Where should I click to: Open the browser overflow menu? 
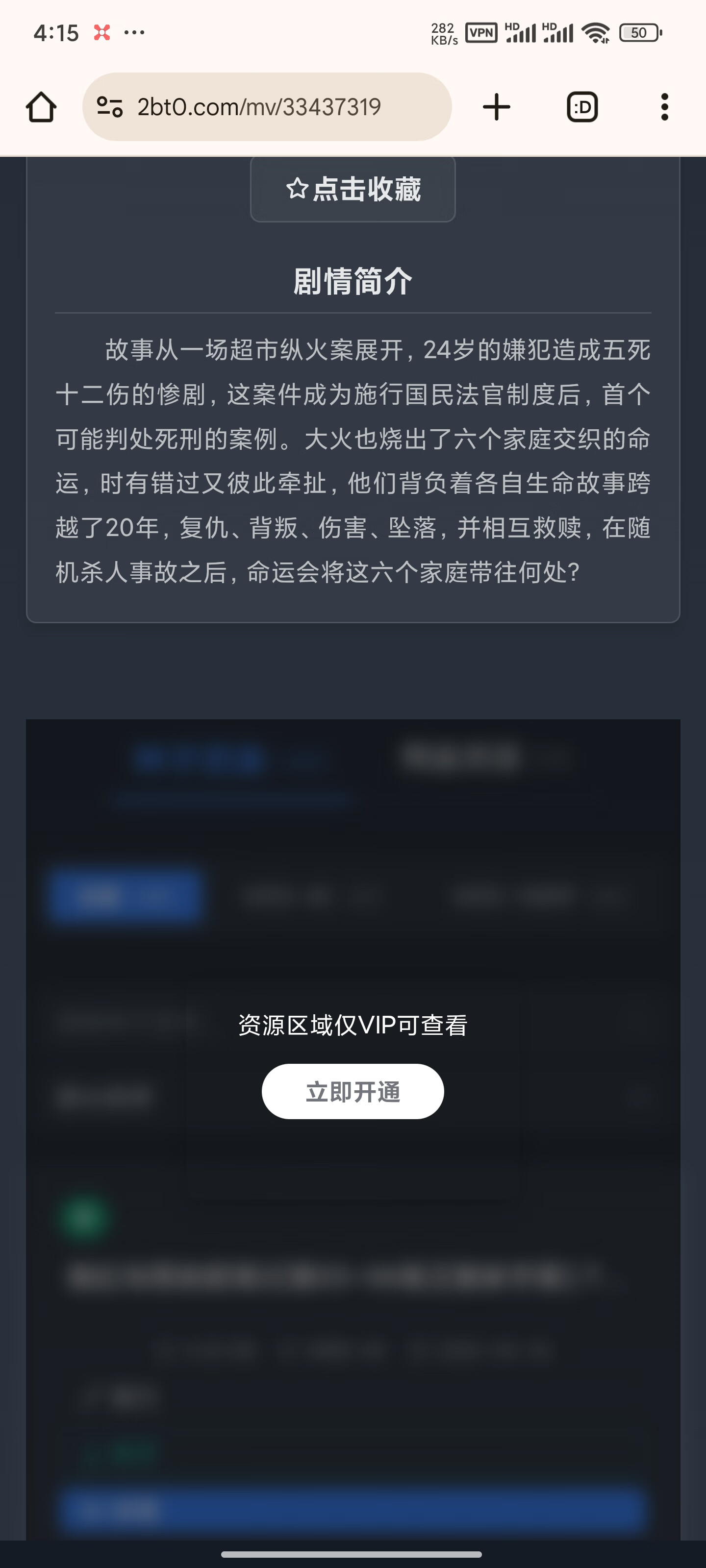(x=664, y=107)
